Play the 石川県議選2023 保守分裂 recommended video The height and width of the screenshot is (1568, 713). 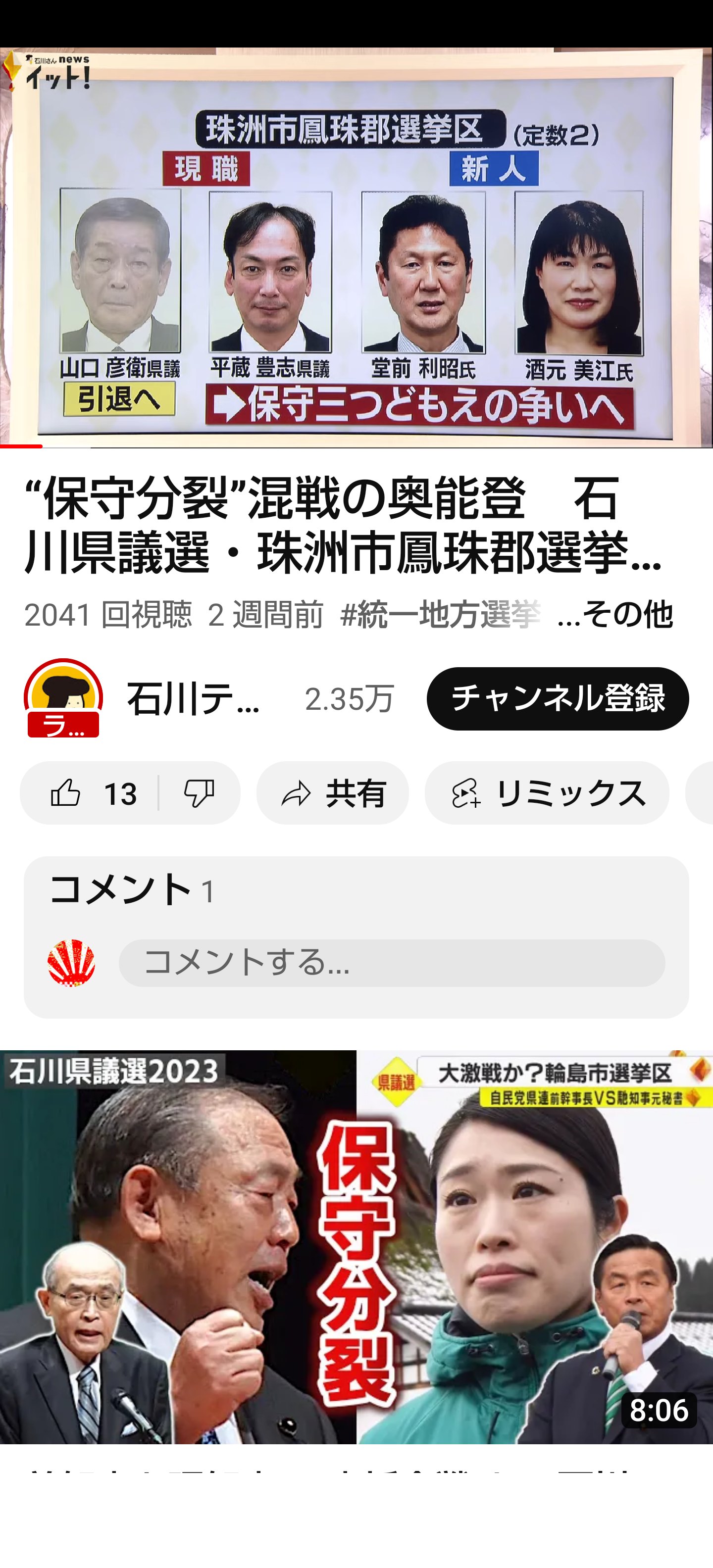pos(356,1247)
